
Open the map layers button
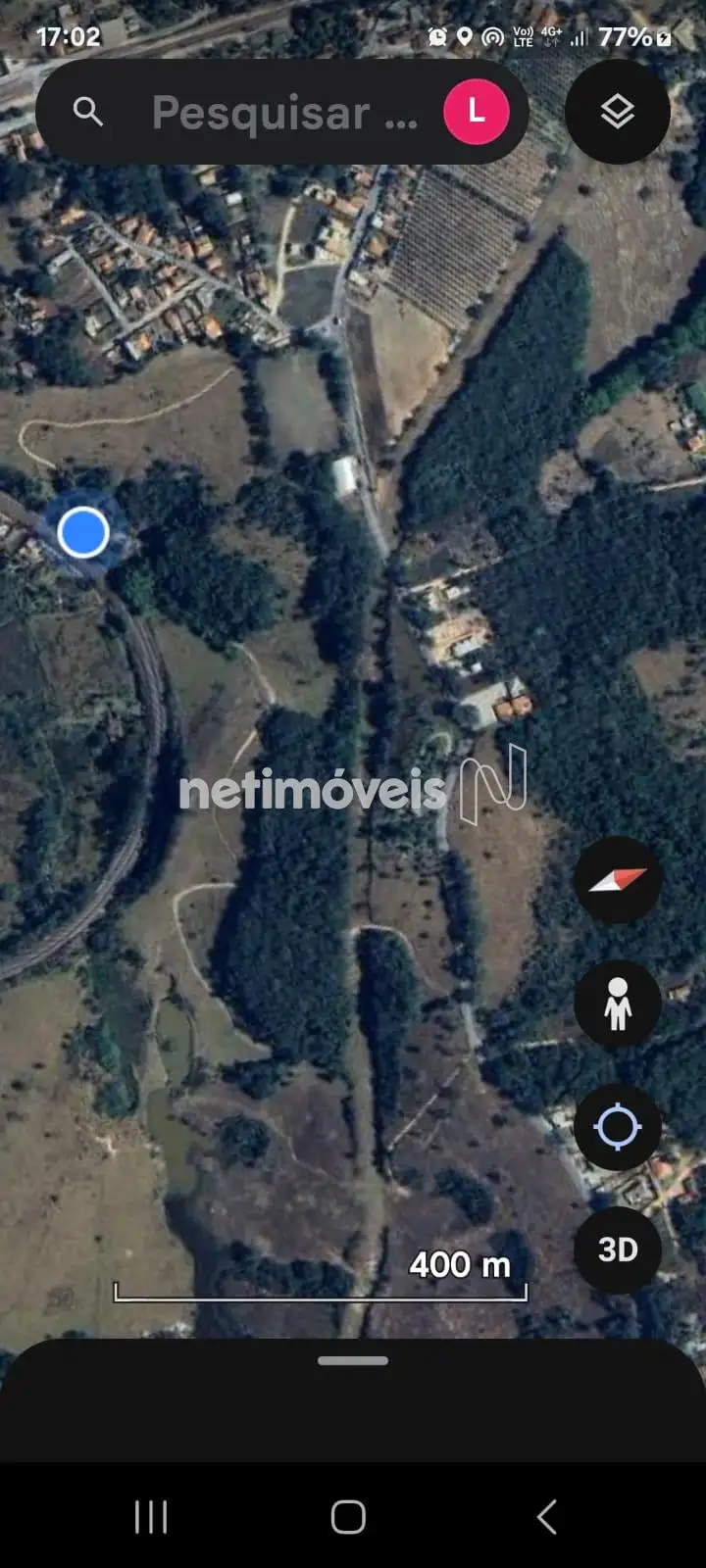click(617, 112)
